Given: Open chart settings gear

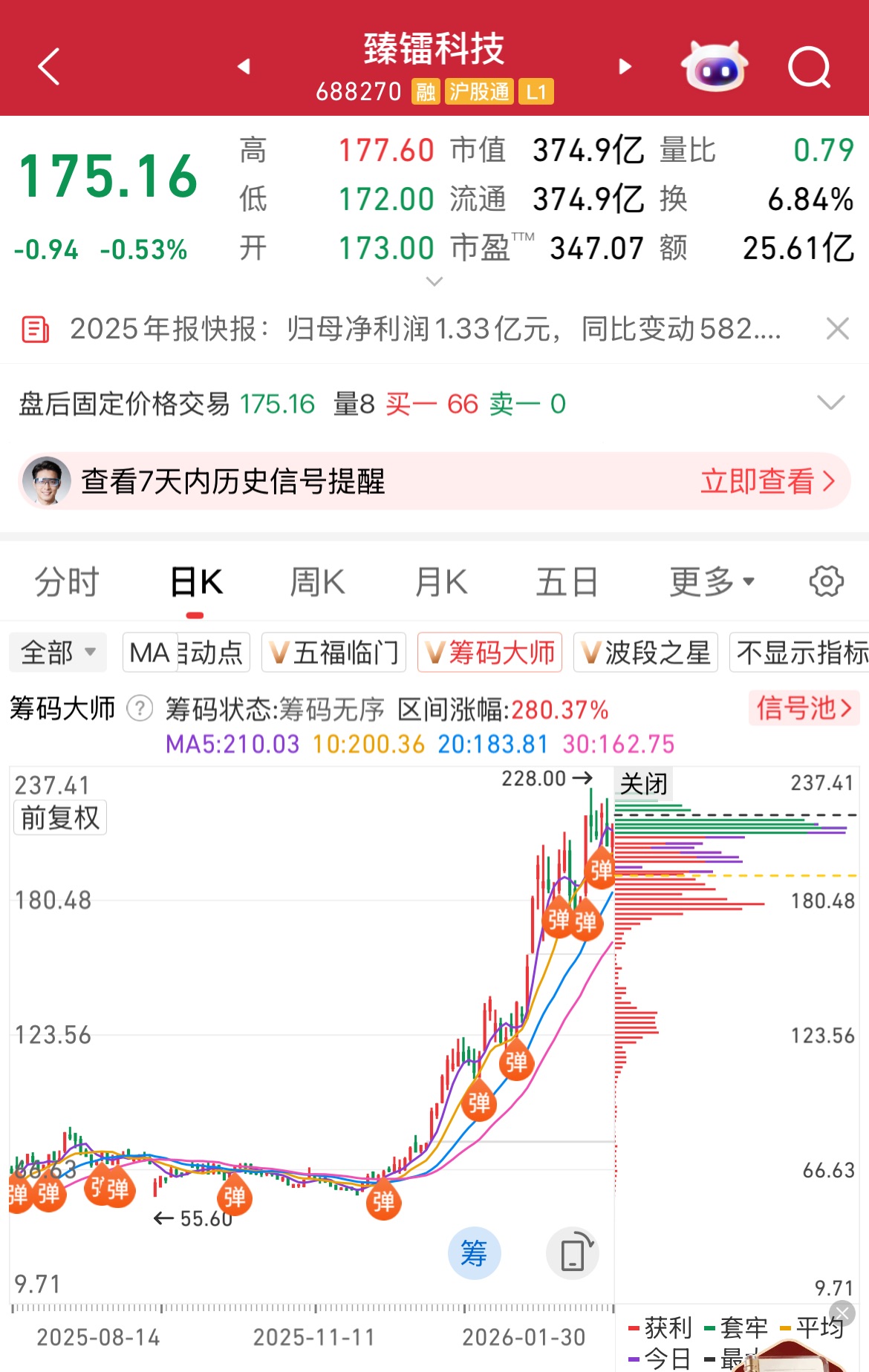Looking at the screenshot, I should coord(826,581).
